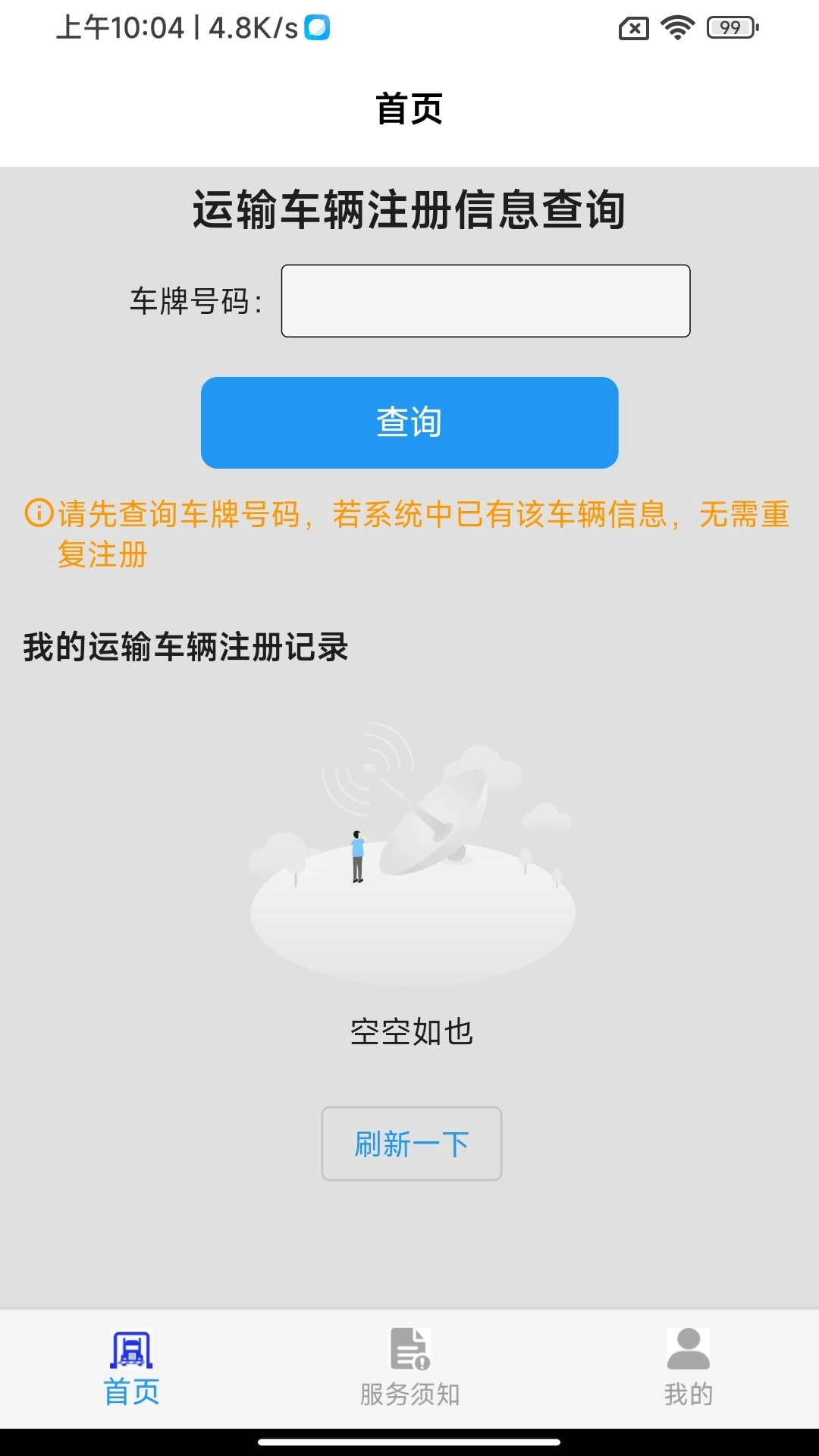Tap the 空空如也 empty state text
The image size is (819, 1456).
point(412,1031)
